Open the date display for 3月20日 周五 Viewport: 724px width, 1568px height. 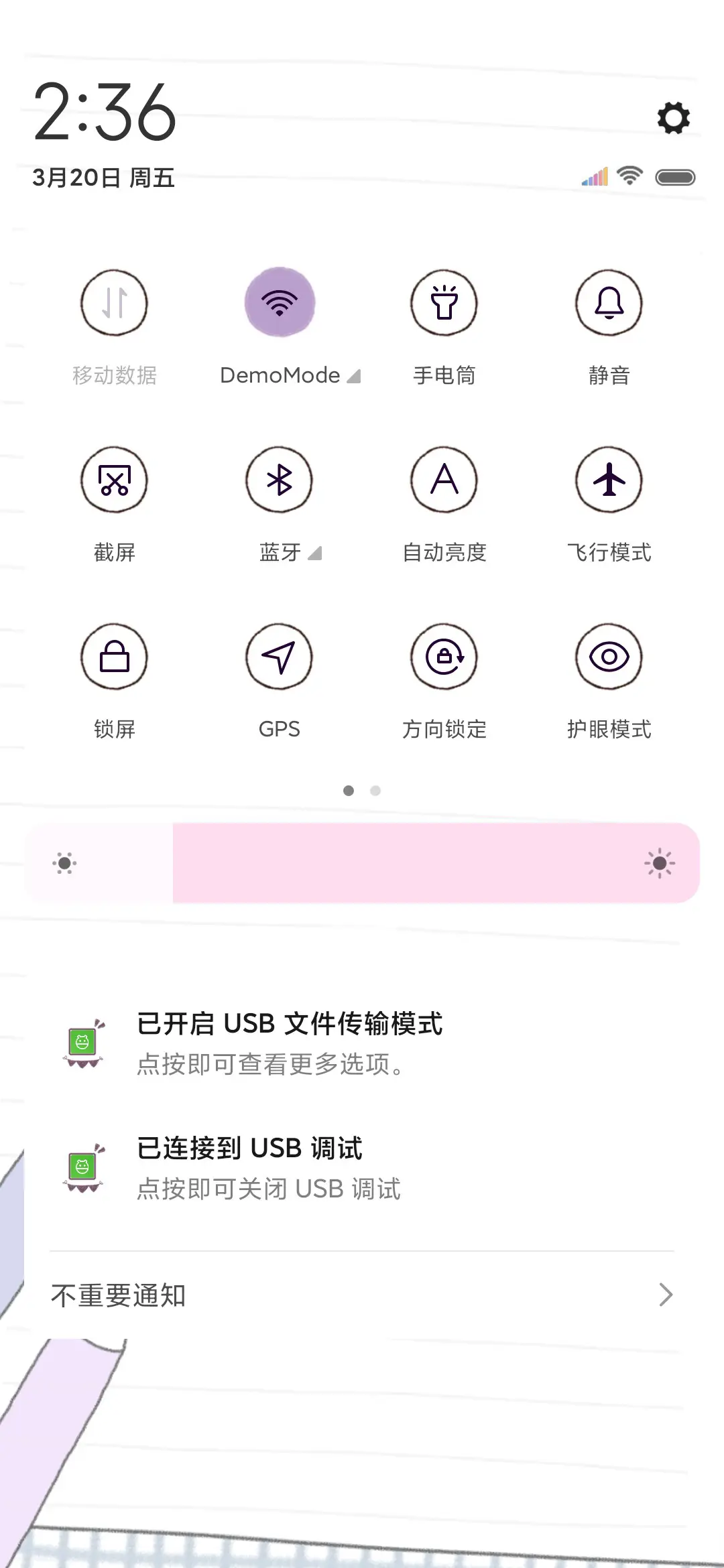pos(103,178)
